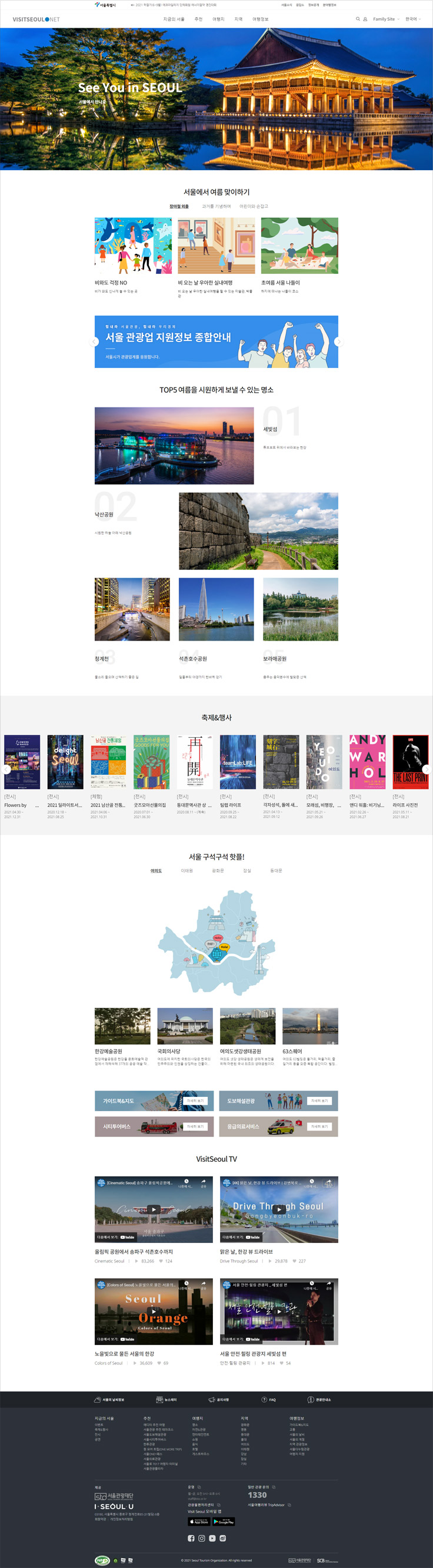
Task: Open the 여행정보 menu
Action: click(x=260, y=19)
